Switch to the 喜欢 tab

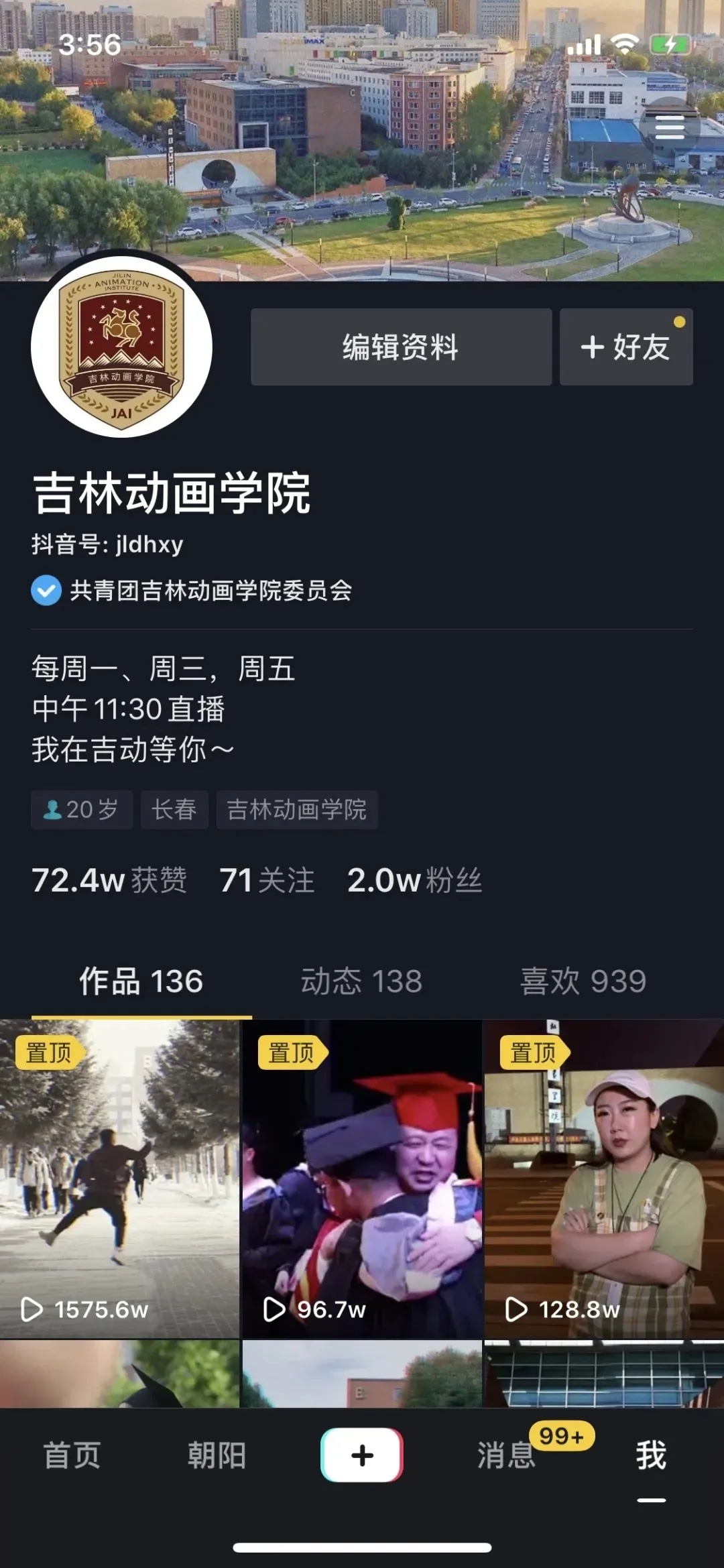[583, 981]
